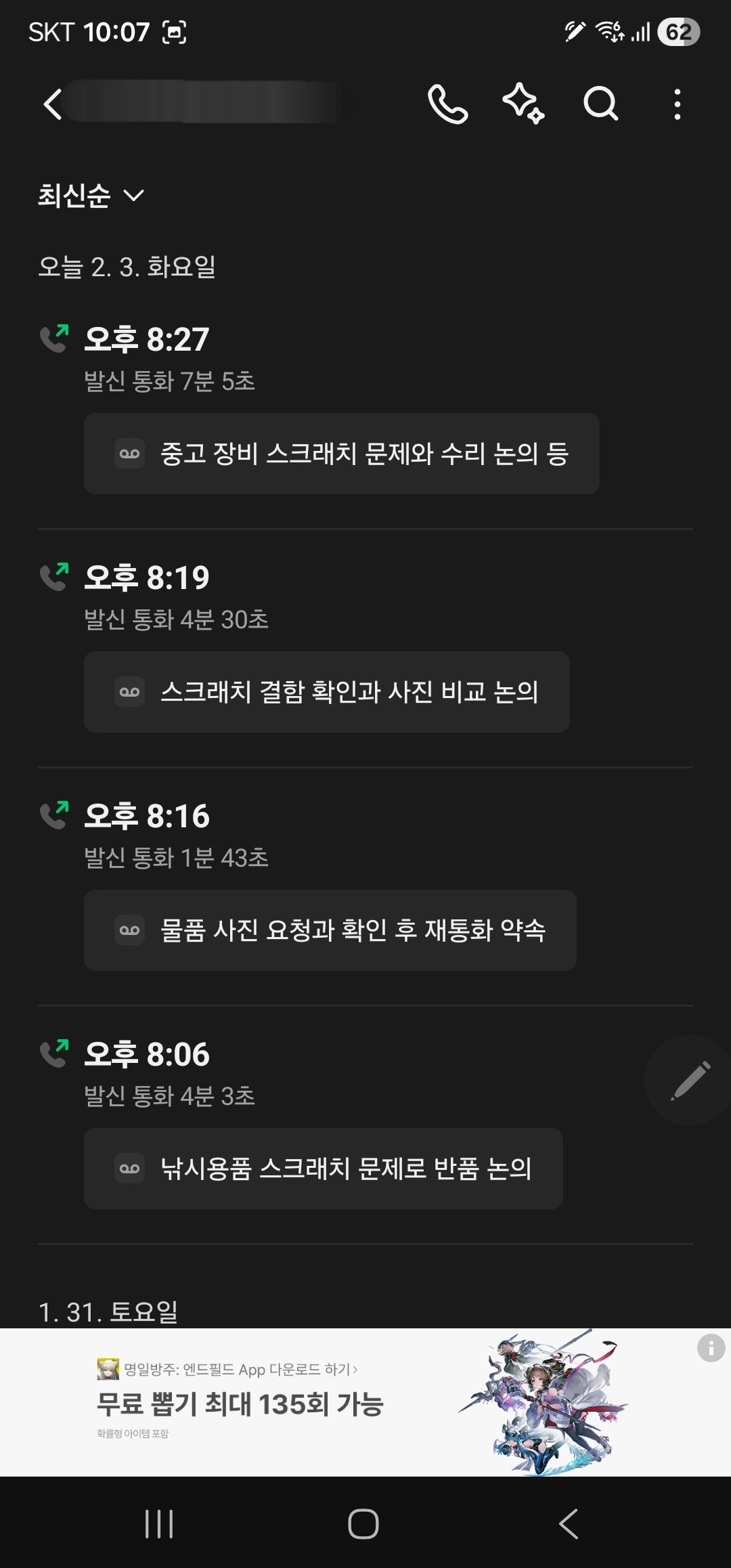View summary 스크래치 결함 확인과 사진 비교 논의
Viewport: 731px width, 1568px height.
point(326,692)
